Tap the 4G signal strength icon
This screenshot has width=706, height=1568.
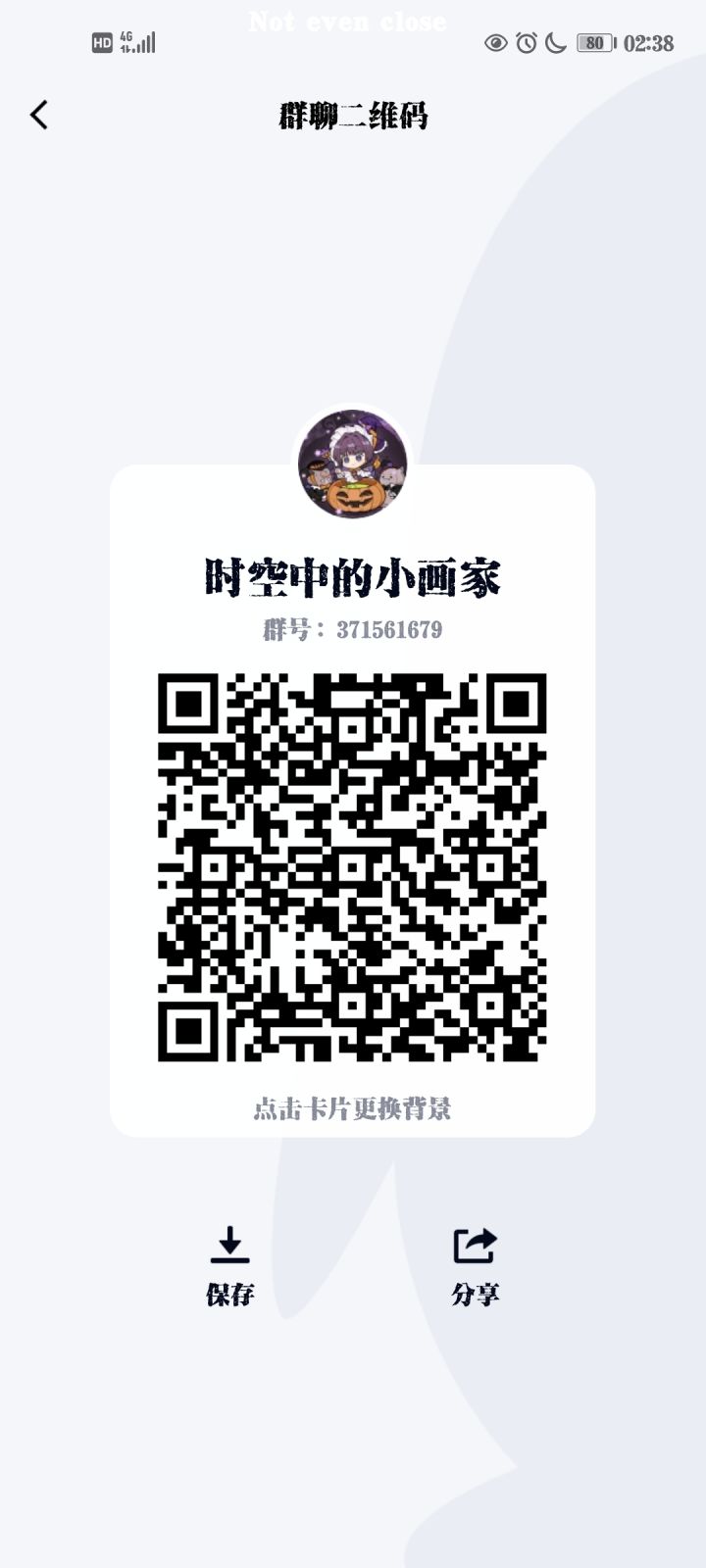pyautogui.click(x=137, y=42)
